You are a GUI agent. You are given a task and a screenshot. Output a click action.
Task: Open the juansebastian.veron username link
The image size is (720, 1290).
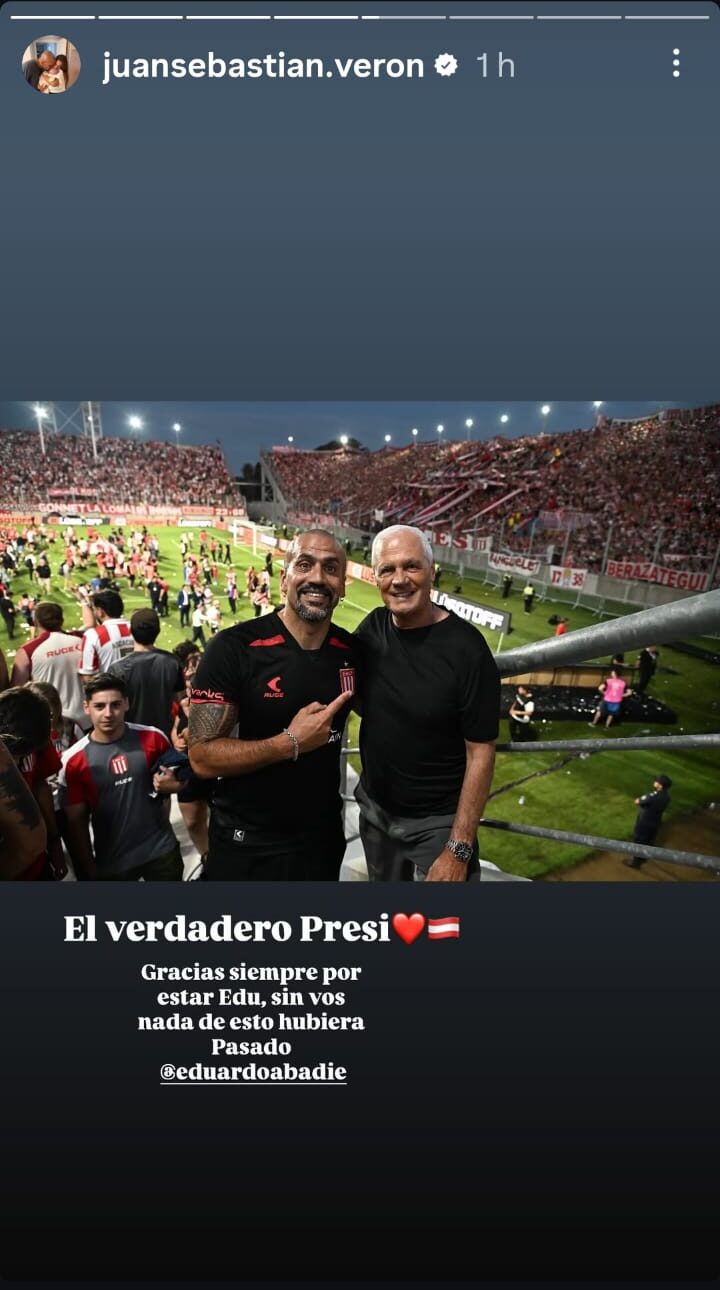coord(263,66)
